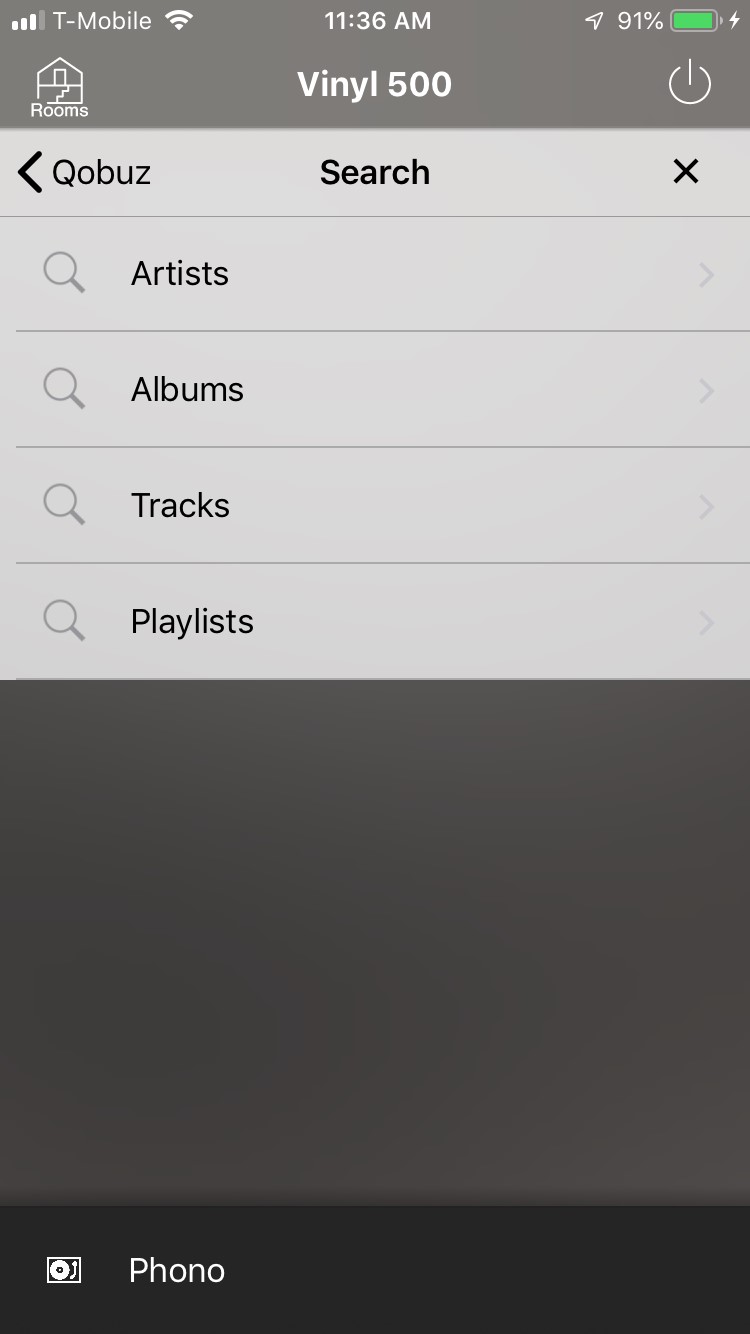The width and height of the screenshot is (750, 1334).
Task: Go back to Qobuz
Action: (x=84, y=172)
